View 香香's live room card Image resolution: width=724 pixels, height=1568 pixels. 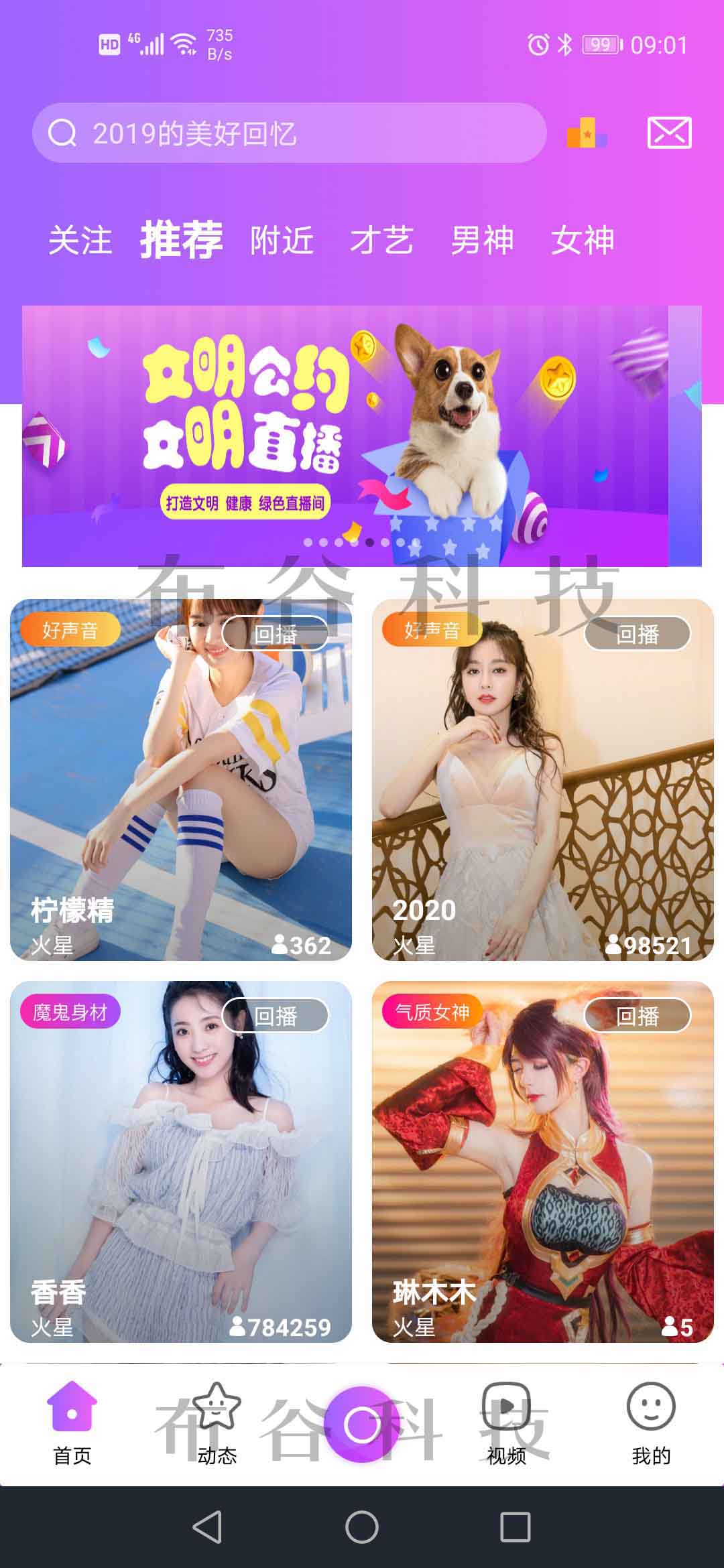181,1161
